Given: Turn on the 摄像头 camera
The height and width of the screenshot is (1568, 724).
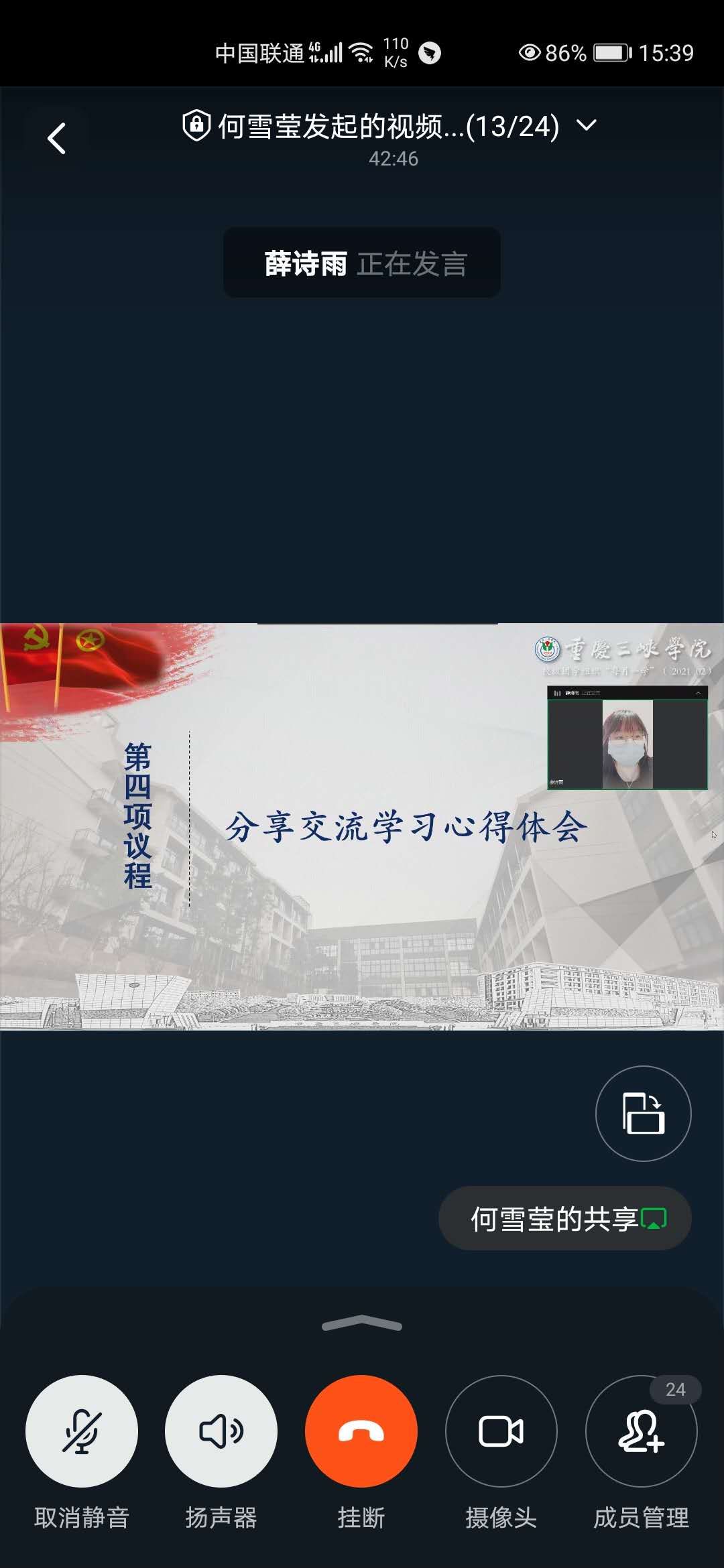Looking at the screenshot, I should [501, 1431].
